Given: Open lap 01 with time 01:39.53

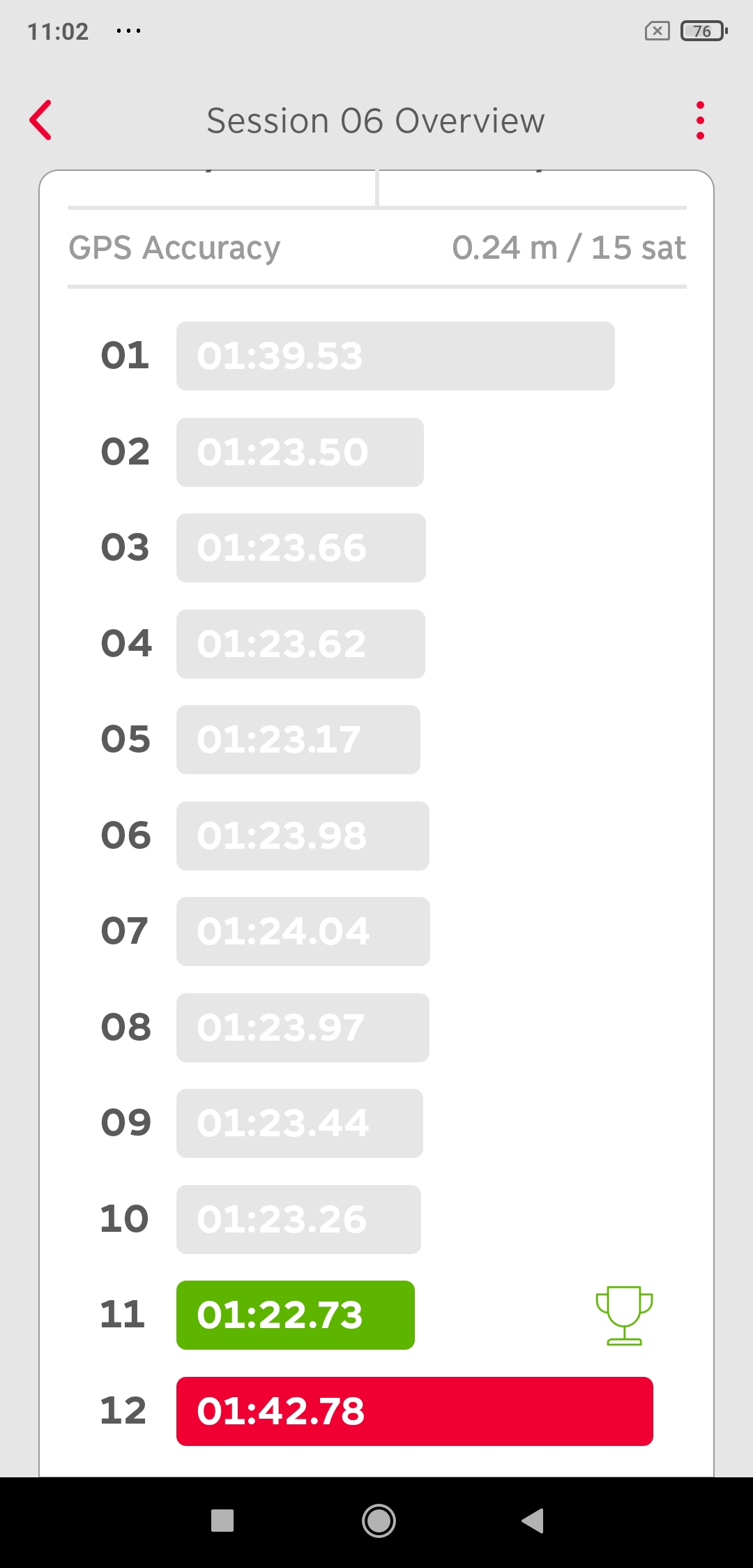Looking at the screenshot, I should (x=395, y=356).
